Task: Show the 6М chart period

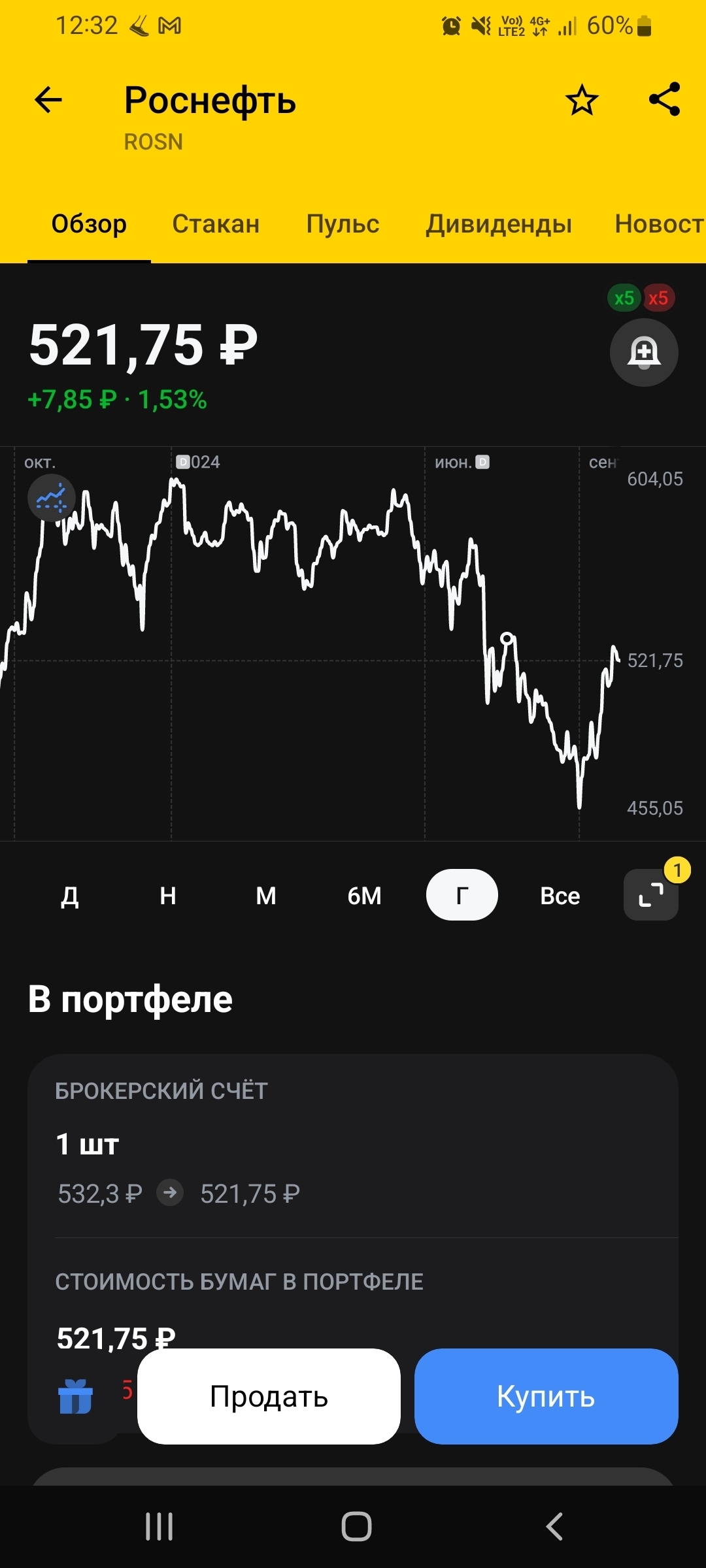Action: (x=364, y=895)
